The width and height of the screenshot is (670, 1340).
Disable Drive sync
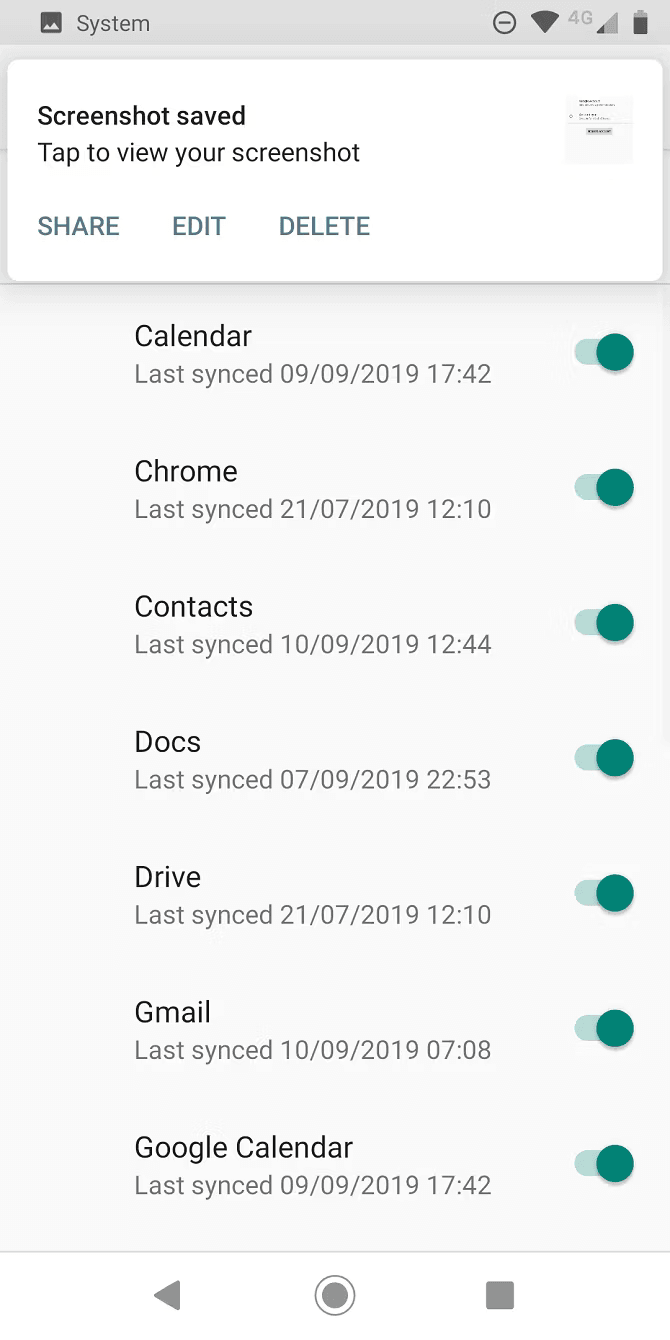[x=605, y=893]
